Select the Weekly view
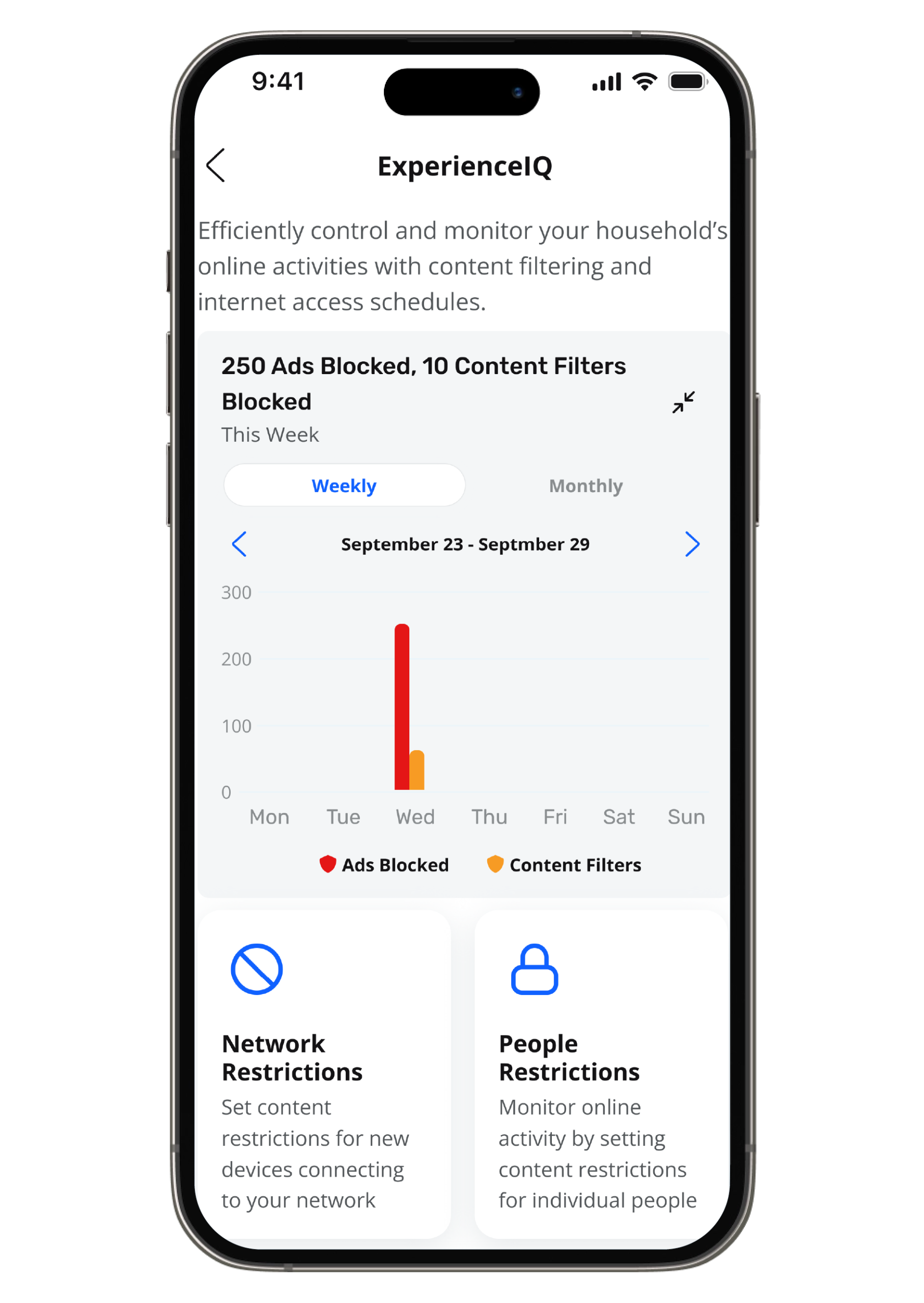Viewport: 924px width, 1303px height. coord(344,486)
